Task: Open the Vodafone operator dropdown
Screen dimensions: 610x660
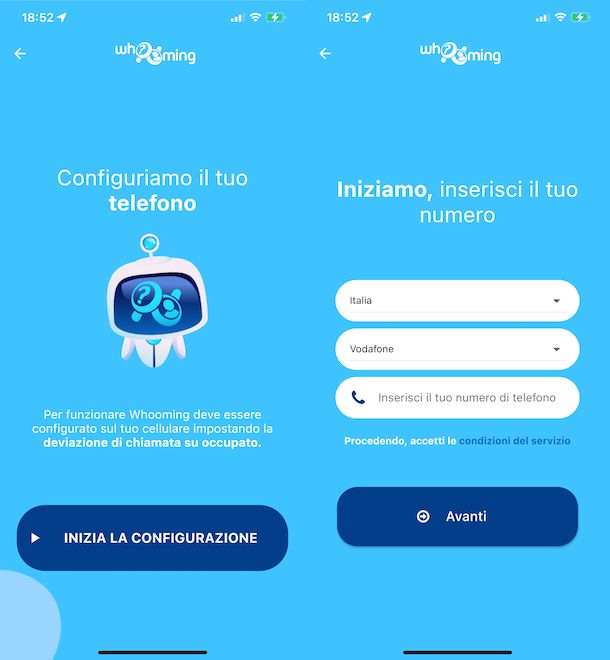Action: click(457, 349)
